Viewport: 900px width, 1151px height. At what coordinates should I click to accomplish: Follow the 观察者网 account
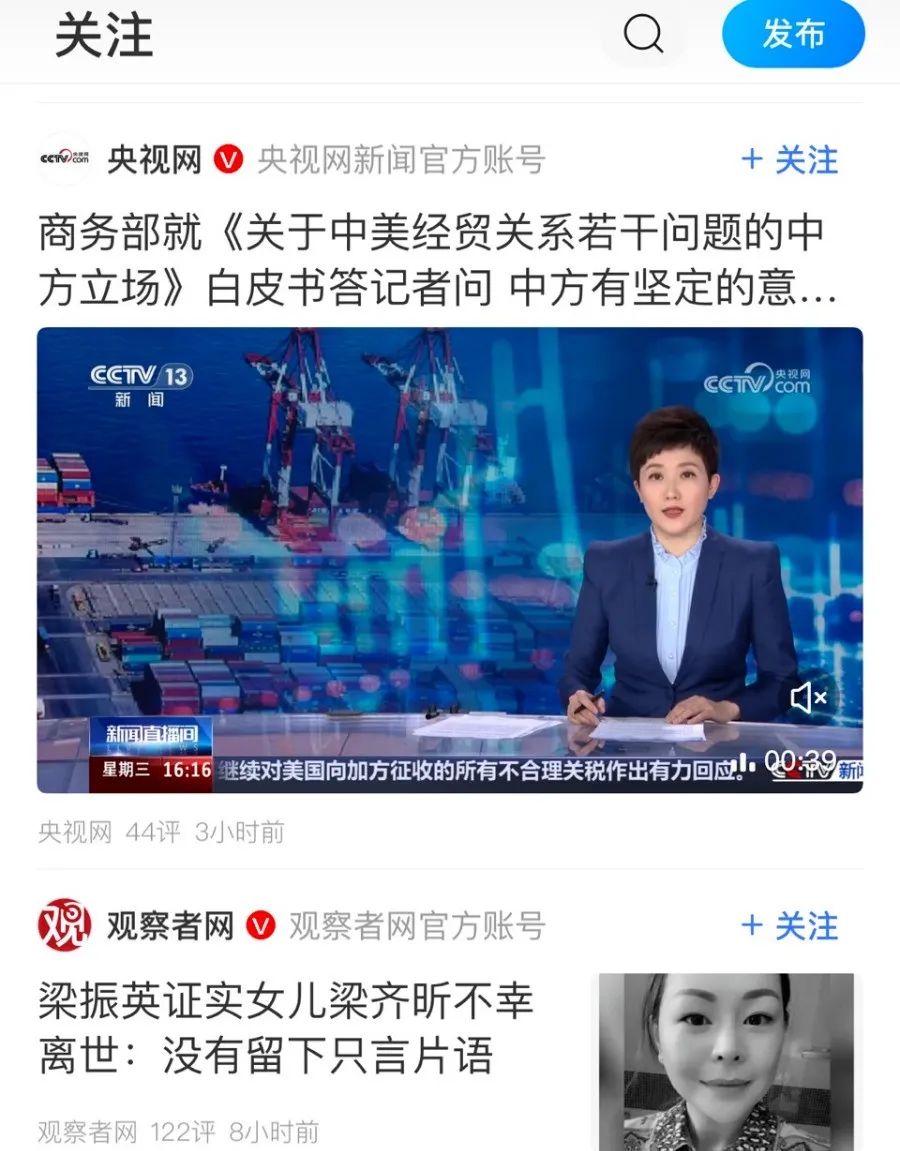pos(790,926)
